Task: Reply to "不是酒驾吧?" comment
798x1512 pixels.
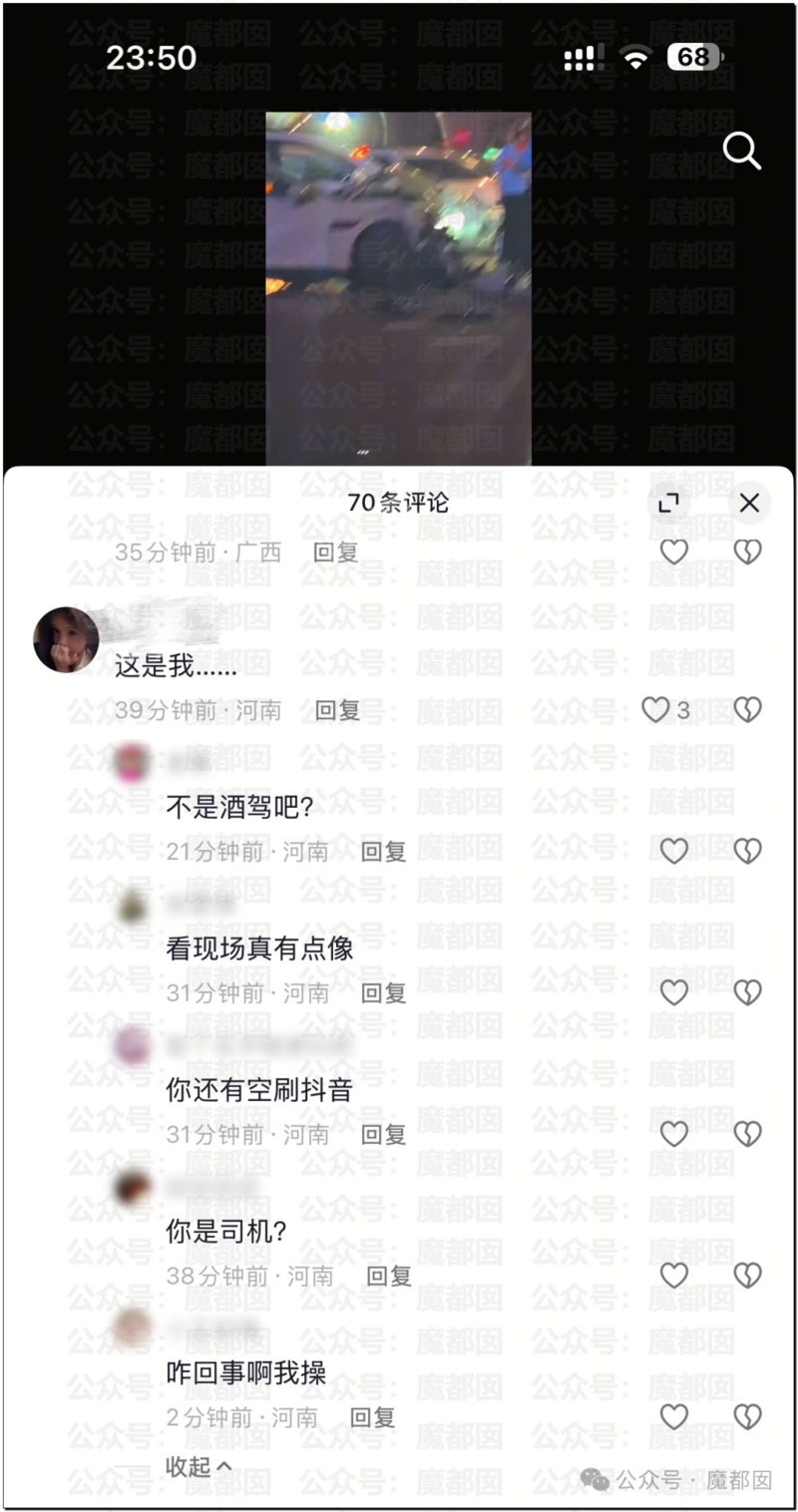Action: pos(383,851)
